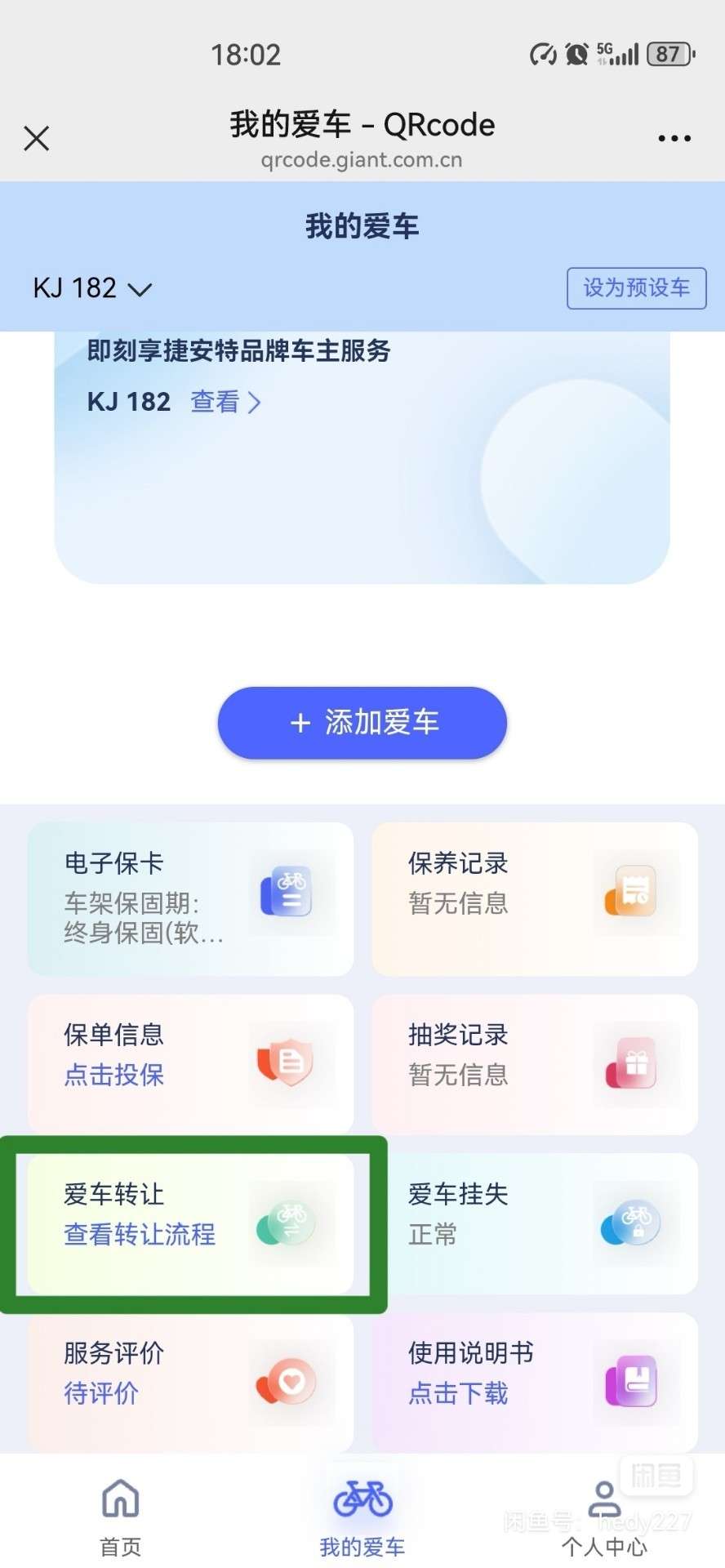Open the 查看 link for KJ 182

[x=225, y=402]
